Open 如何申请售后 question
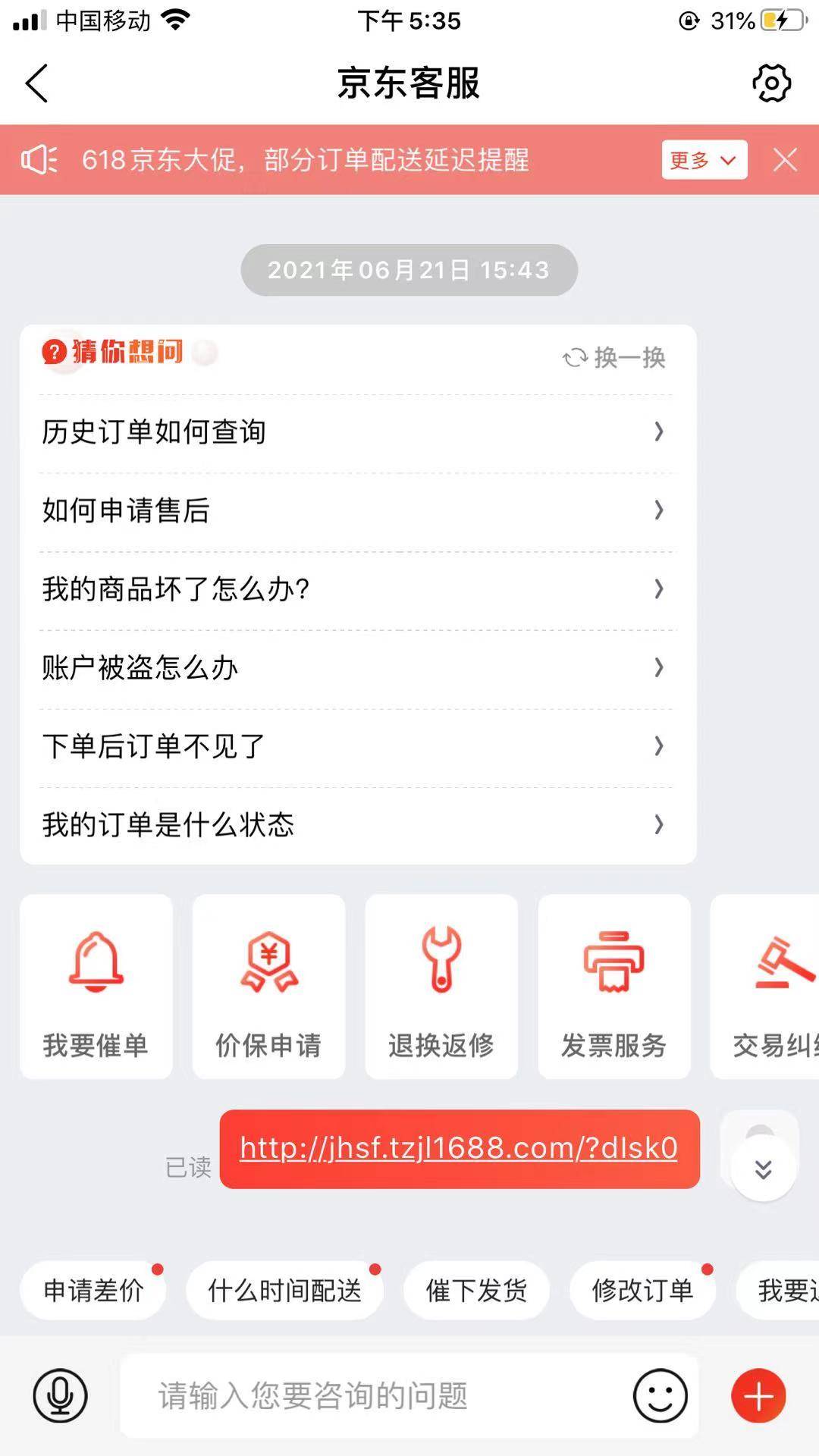 [356, 510]
